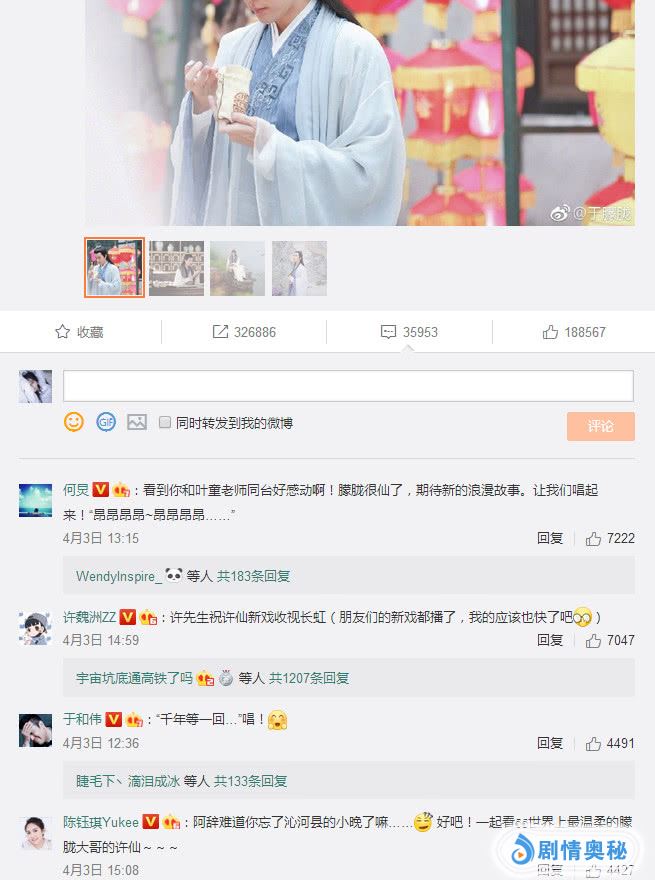The image size is (655, 880).
Task: Open 何炅's profile
Action: [76, 490]
